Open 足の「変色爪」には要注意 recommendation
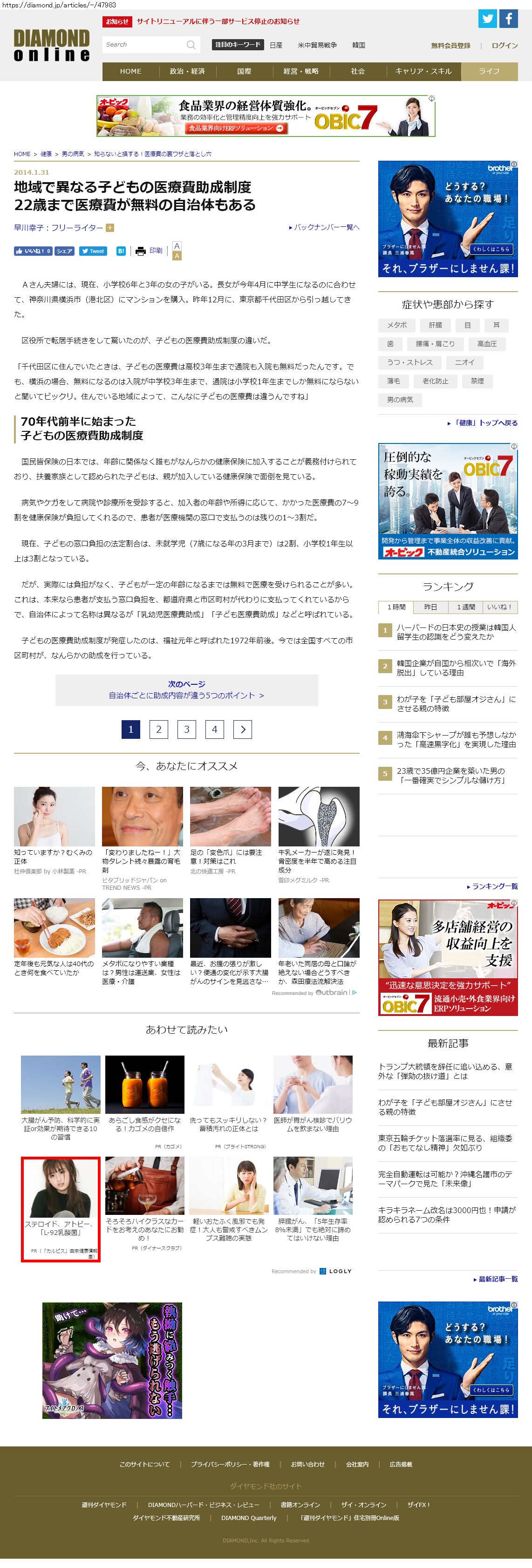 pos(230,856)
